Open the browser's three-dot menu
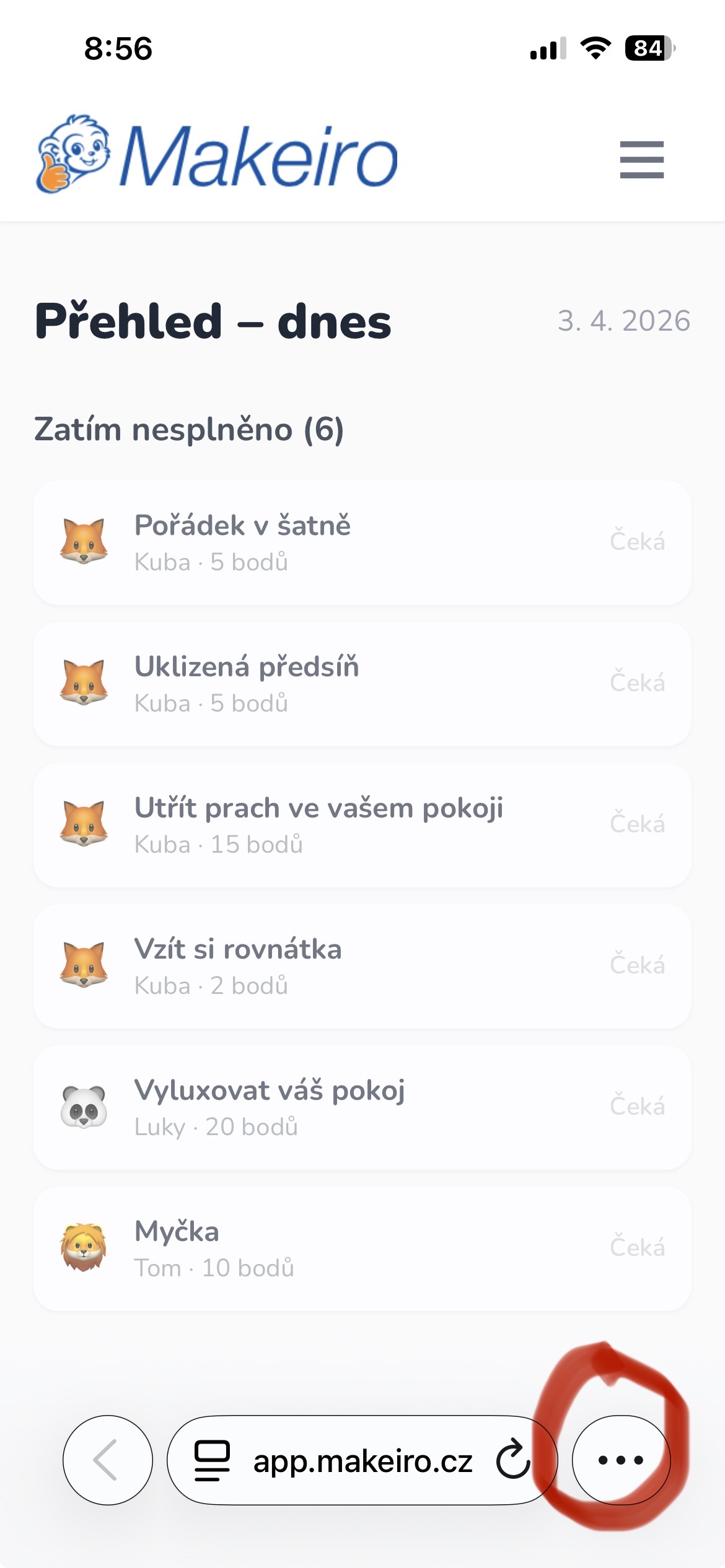This screenshot has height=1568, width=725. (x=621, y=1460)
